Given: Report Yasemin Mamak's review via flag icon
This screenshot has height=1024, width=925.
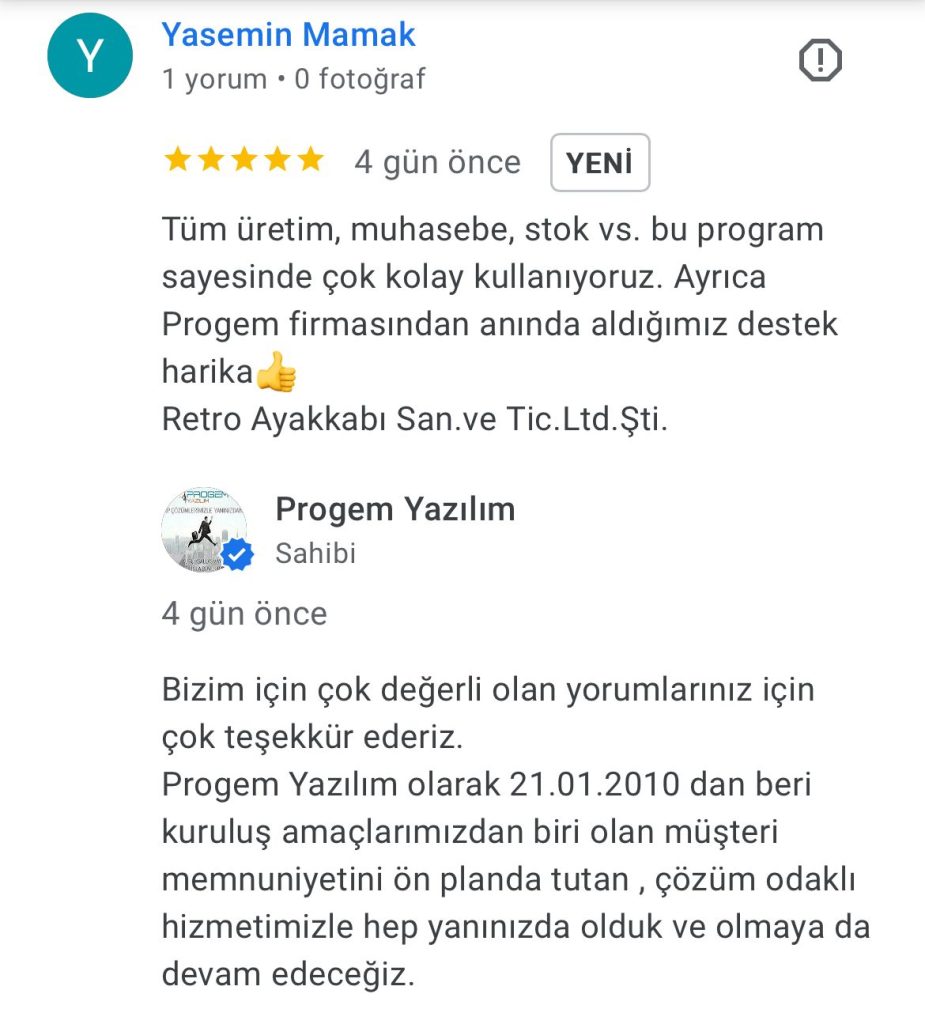Looking at the screenshot, I should point(820,62).
